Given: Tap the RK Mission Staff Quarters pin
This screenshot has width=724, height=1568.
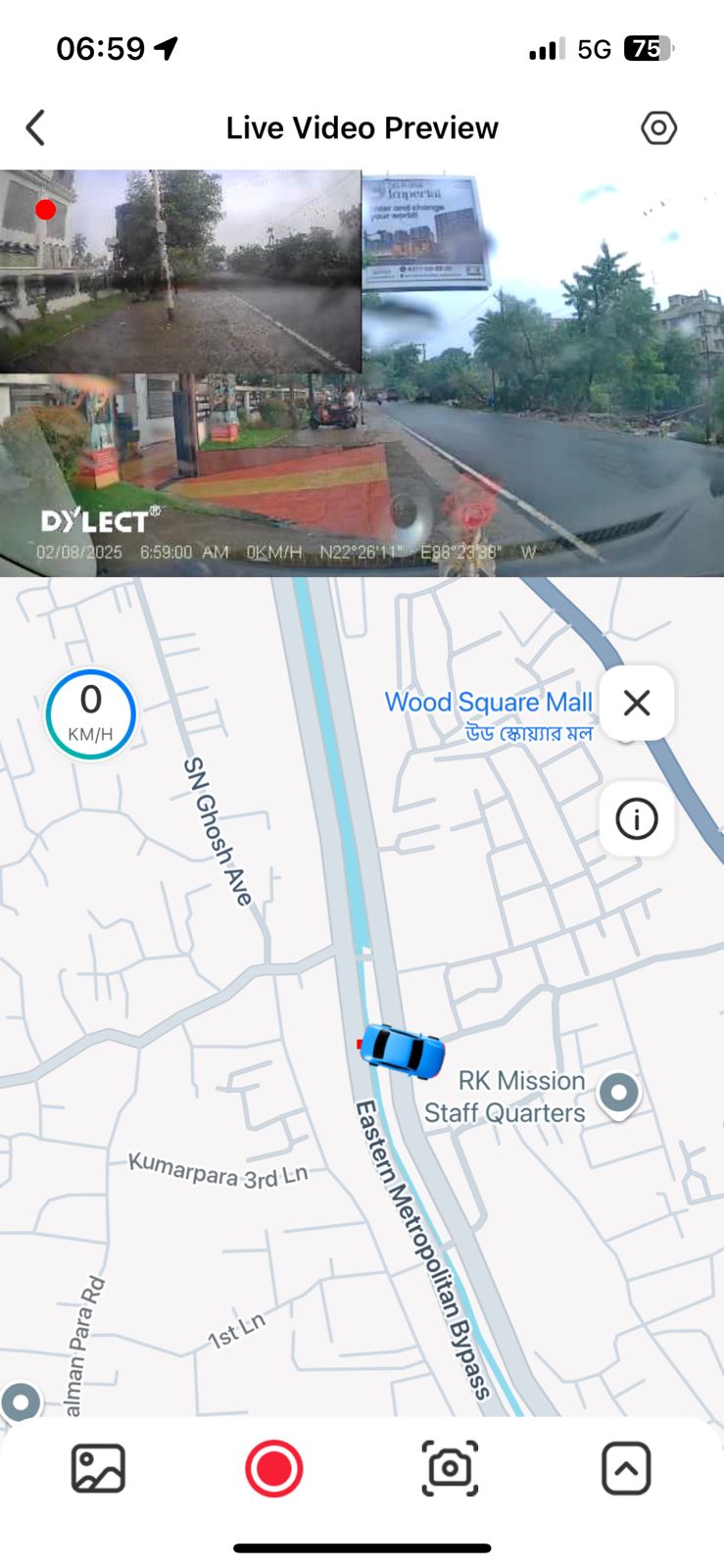Looking at the screenshot, I should 618,1095.
